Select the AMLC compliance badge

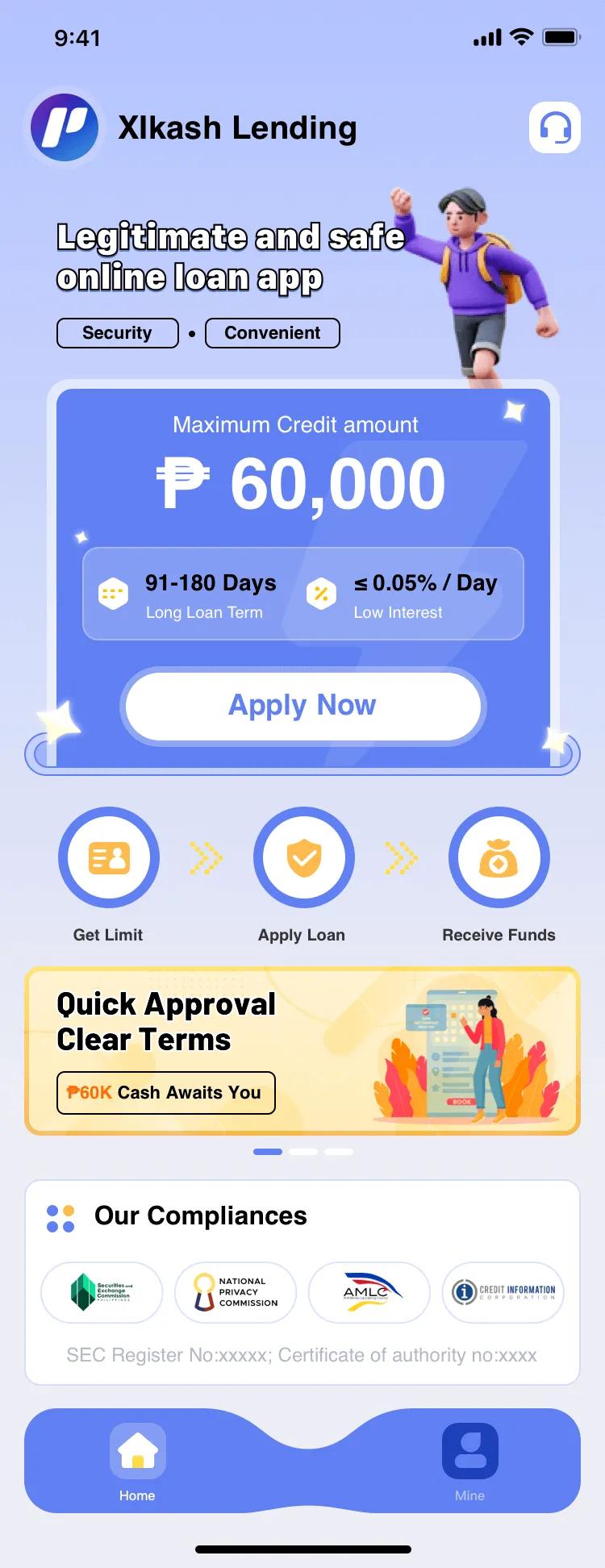pyautogui.click(x=369, y=1292)
